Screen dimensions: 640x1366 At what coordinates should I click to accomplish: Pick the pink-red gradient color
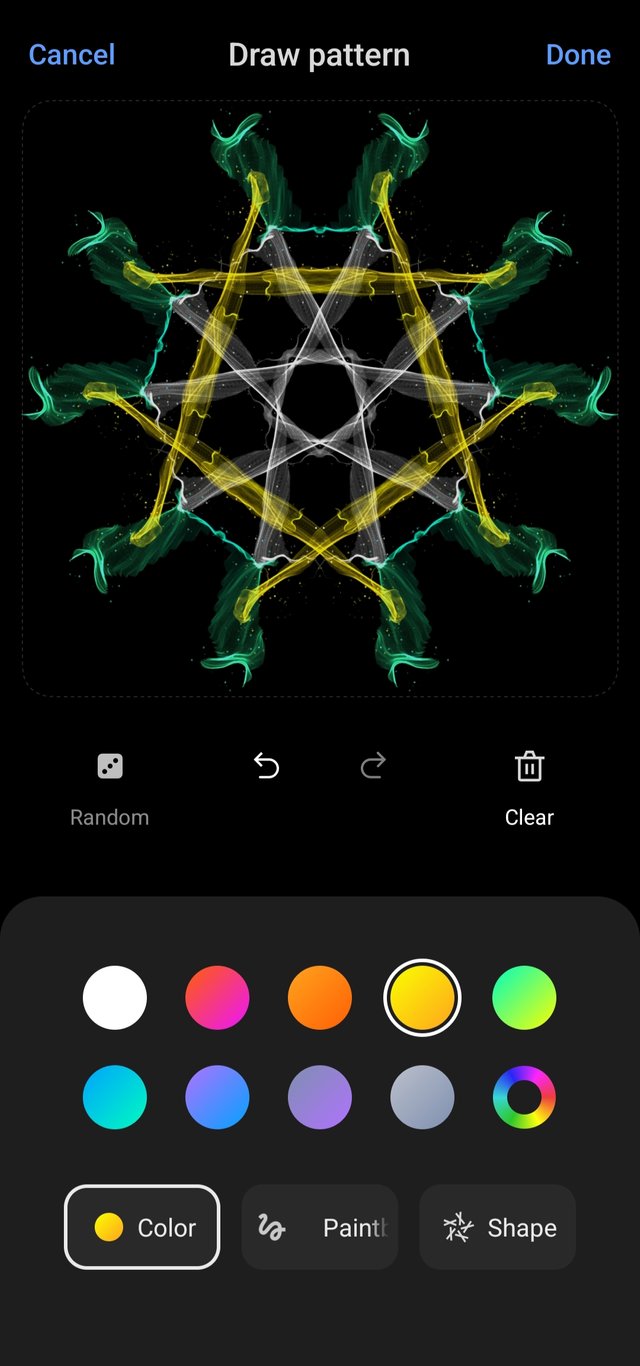217,997
